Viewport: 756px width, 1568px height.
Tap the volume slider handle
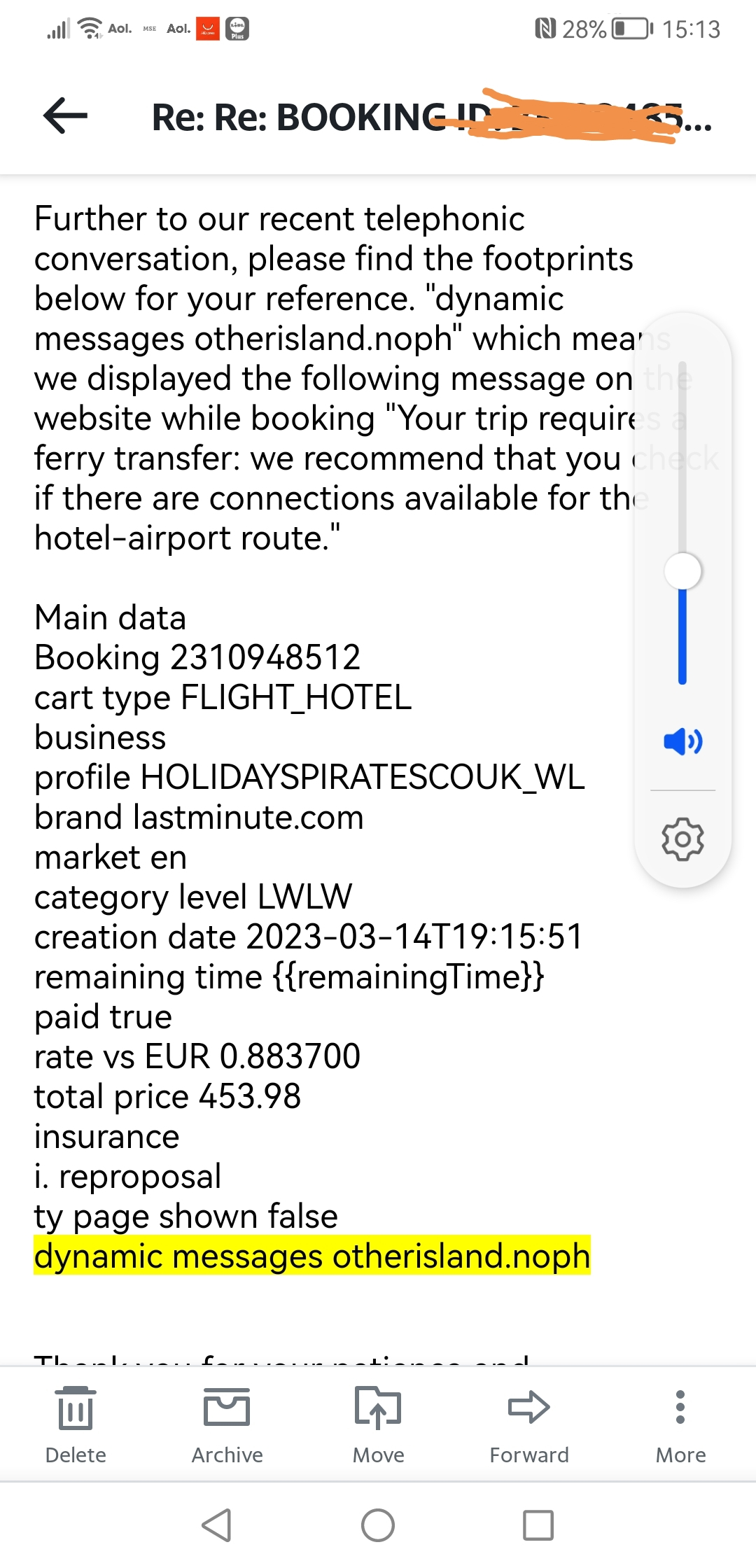coord(682,571)
